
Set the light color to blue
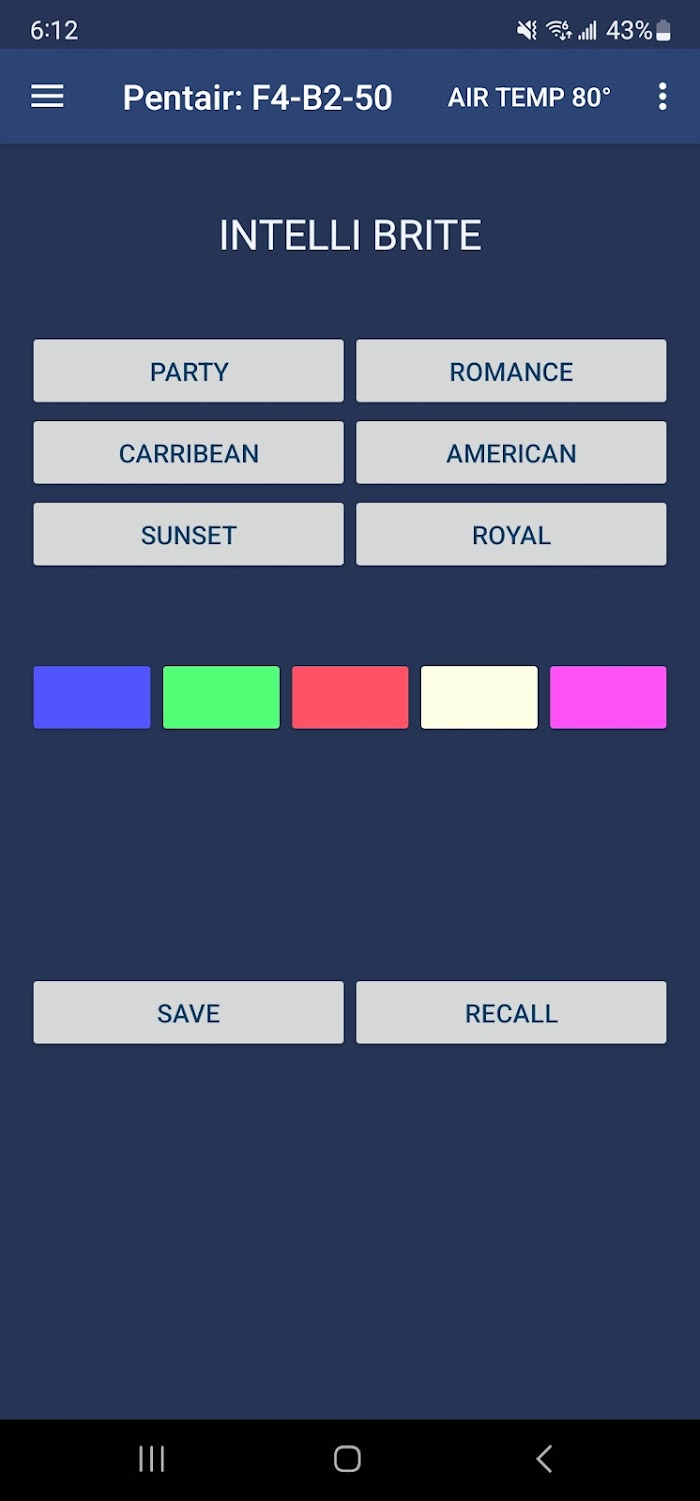(92, 697)
